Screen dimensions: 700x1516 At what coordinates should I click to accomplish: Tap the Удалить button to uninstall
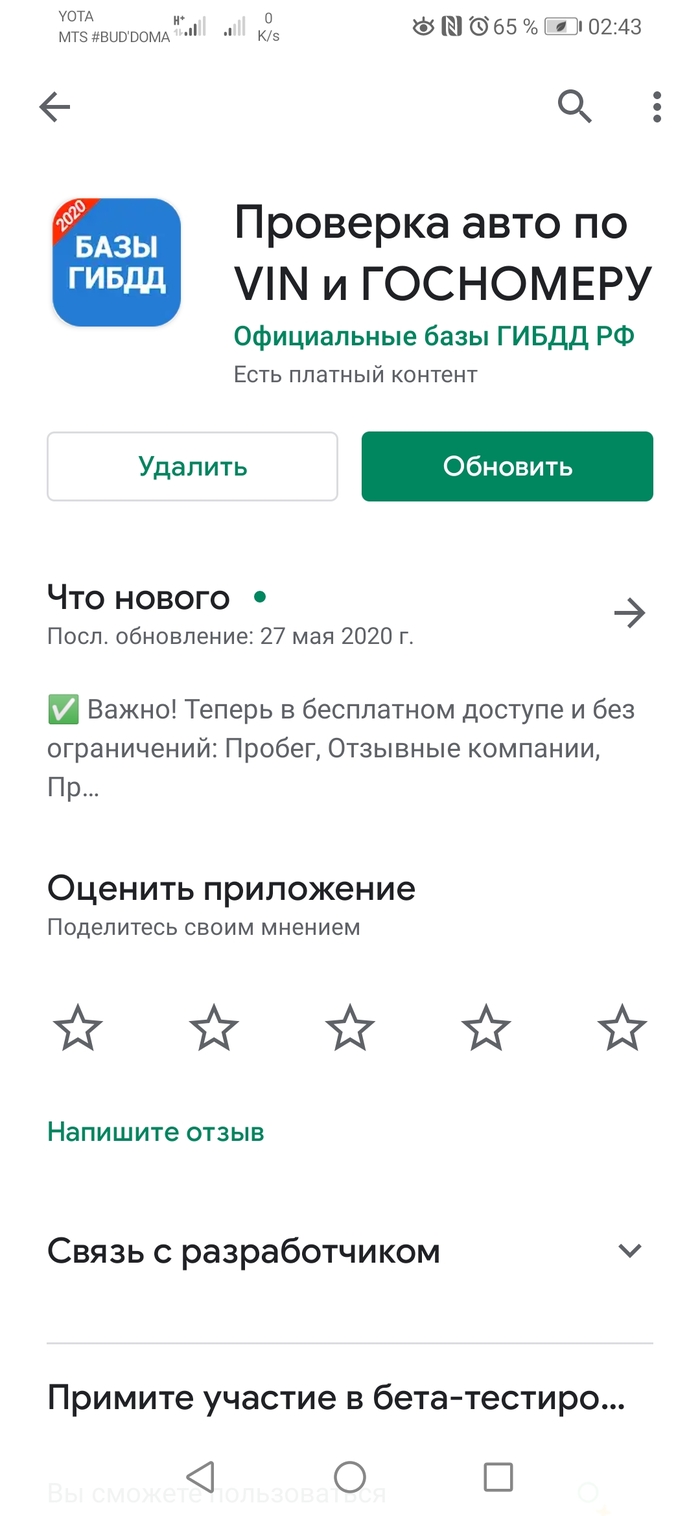[192, 466]
